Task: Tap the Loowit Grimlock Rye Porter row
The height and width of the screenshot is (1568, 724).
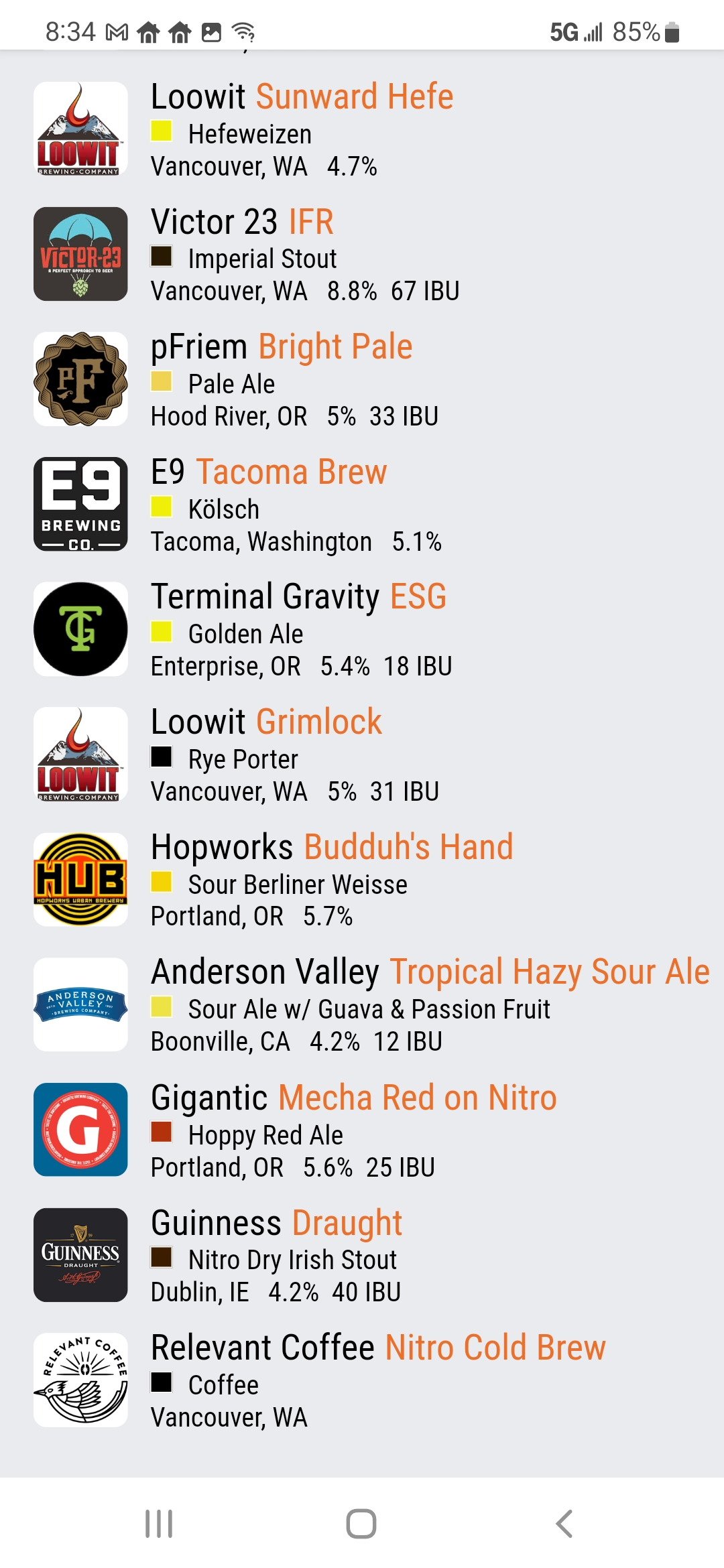Action: click(362, 755)
